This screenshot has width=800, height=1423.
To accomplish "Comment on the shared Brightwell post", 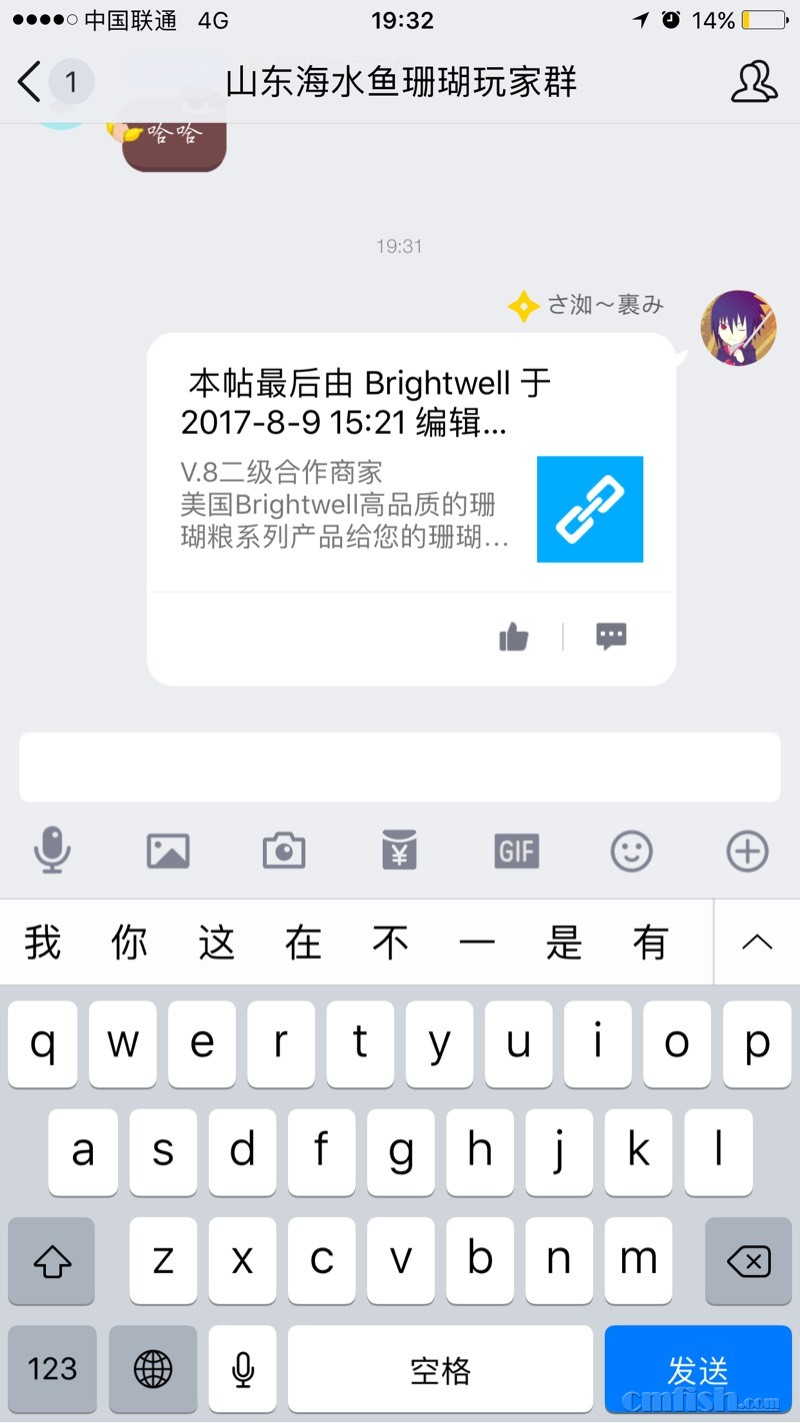I will pos(611,637).
